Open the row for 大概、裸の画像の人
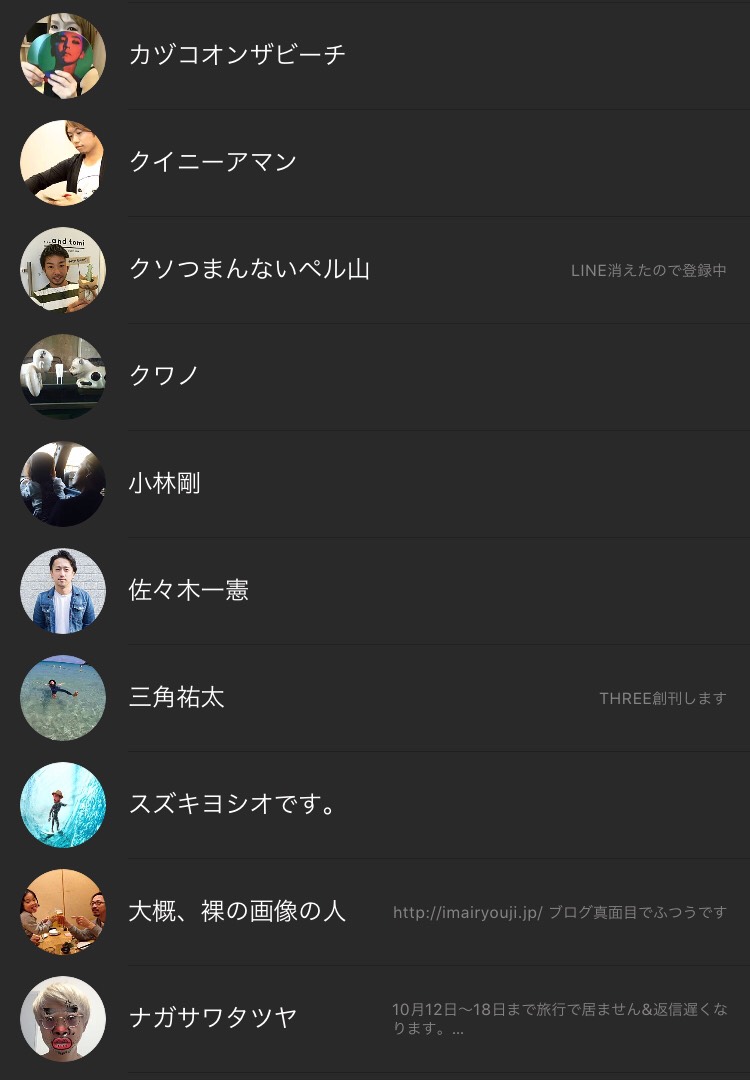The image size is (750, 1080). coord(237,912)
